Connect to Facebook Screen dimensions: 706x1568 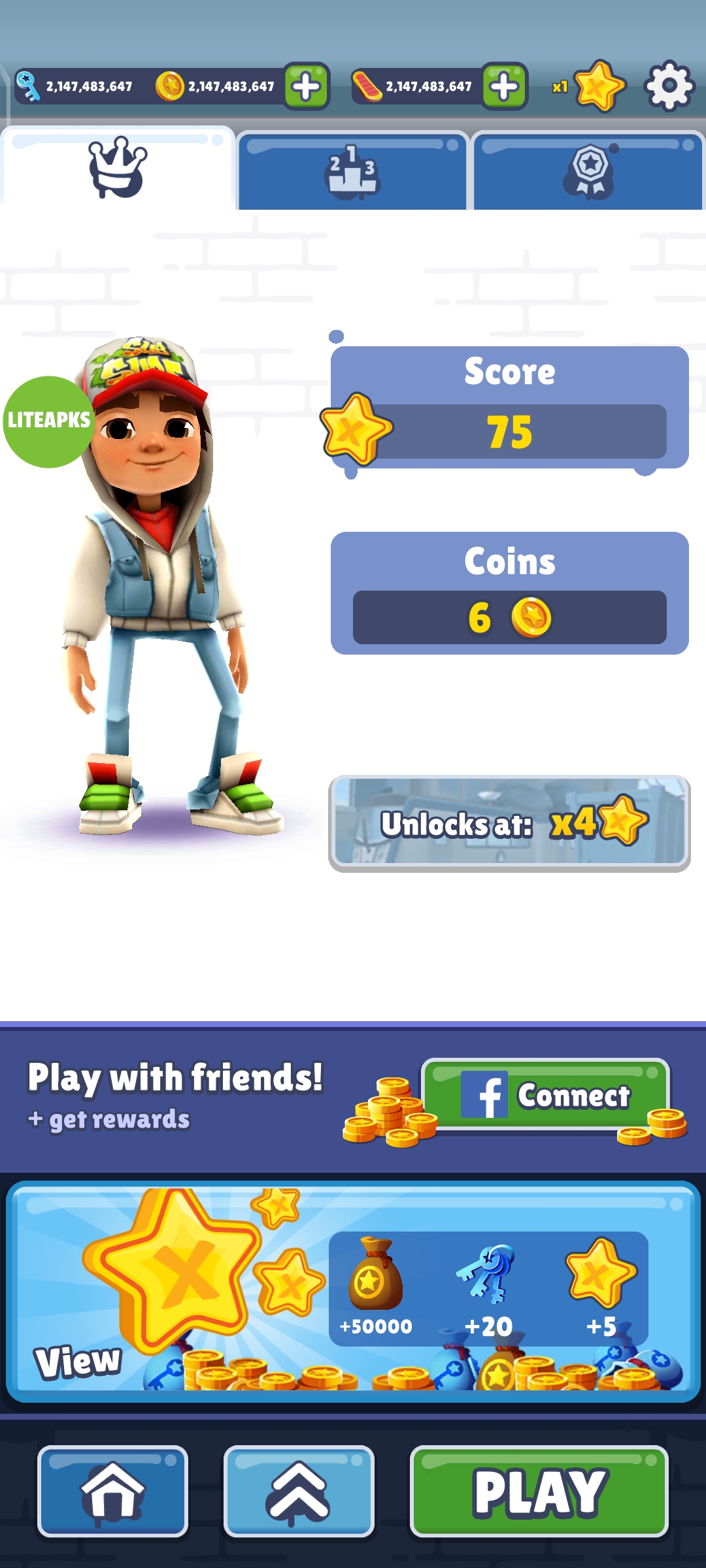(546, 1095)
